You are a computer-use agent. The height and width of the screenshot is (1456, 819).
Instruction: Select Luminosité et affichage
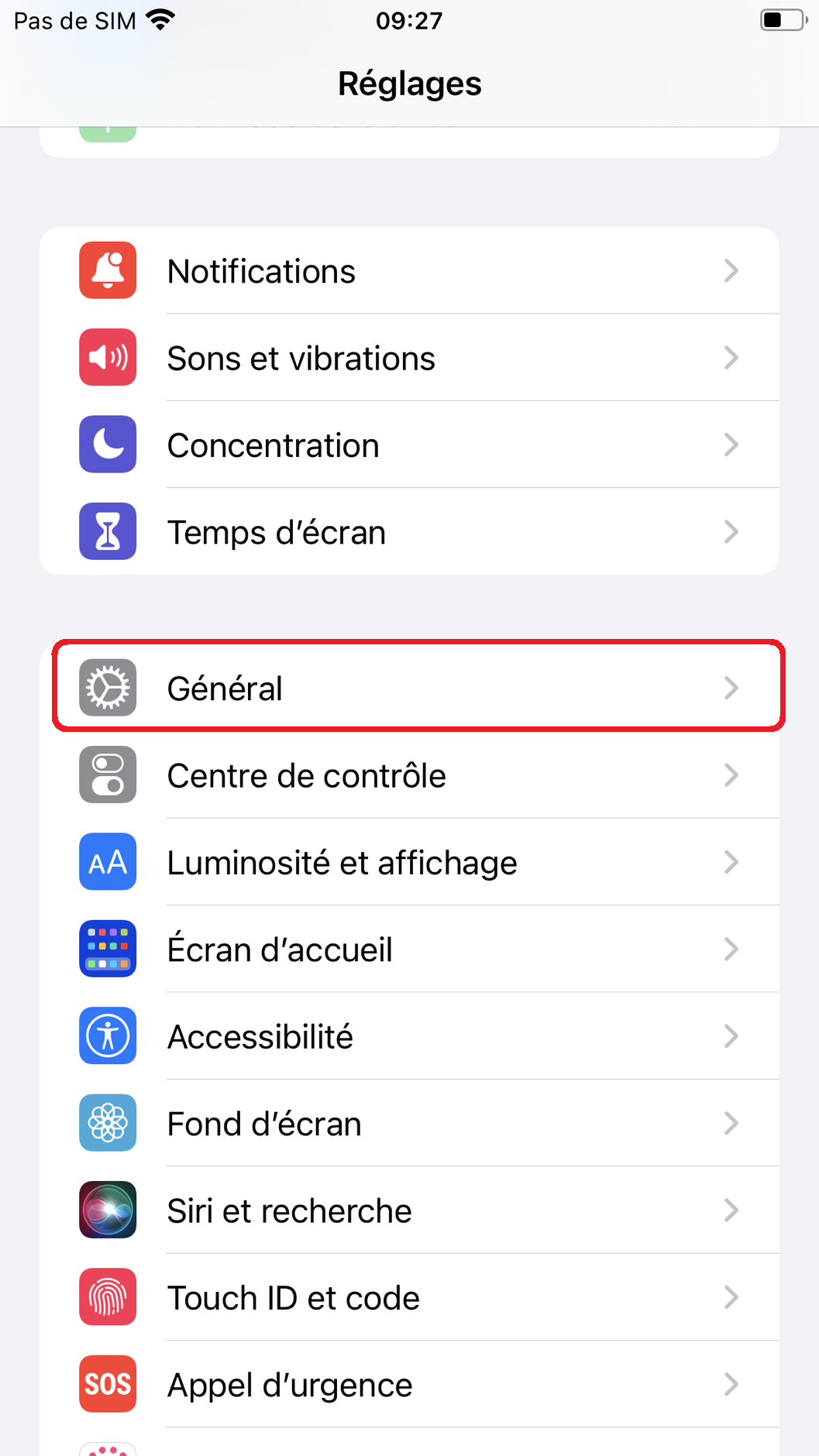click(x=409, y=862)
